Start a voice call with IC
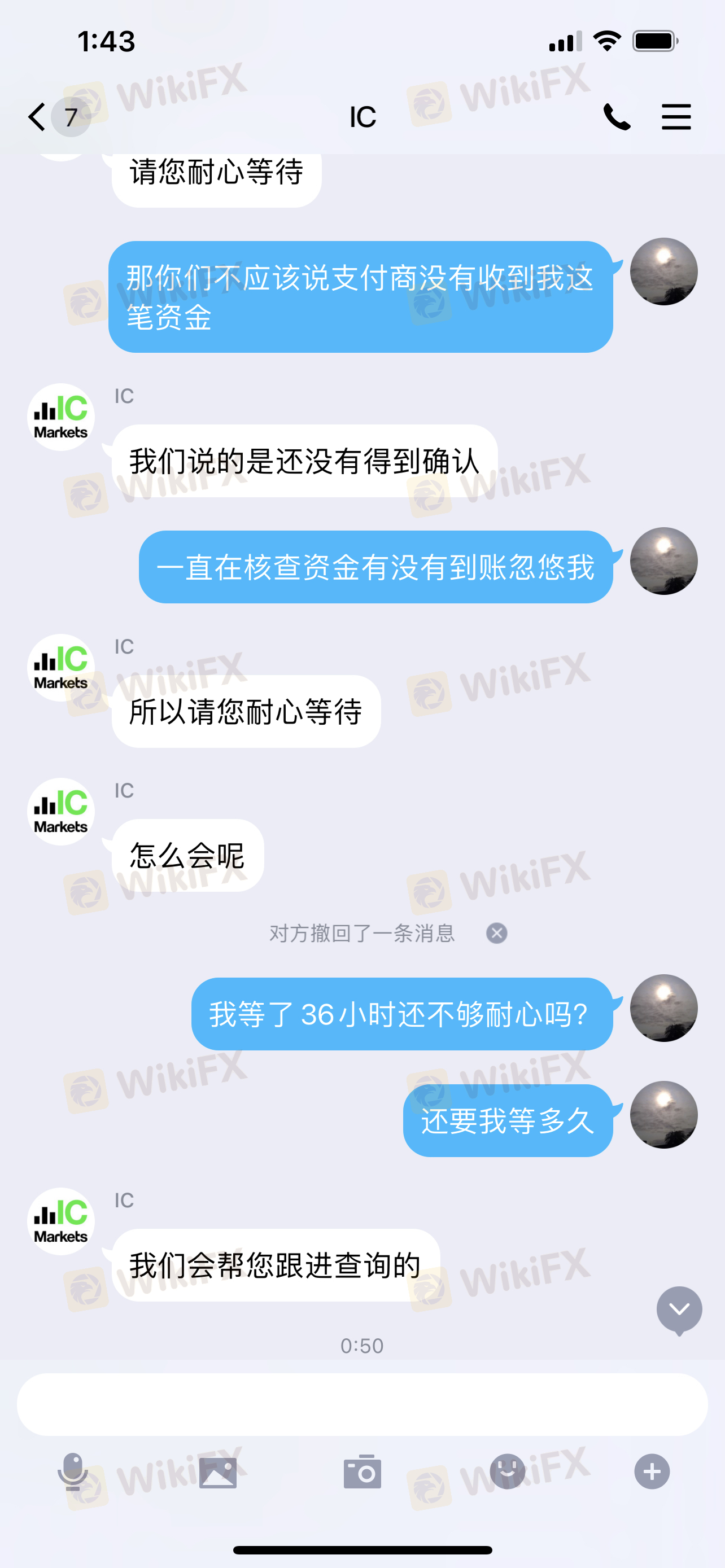This screenshot has height=1568, width=725. coord(616,116)
